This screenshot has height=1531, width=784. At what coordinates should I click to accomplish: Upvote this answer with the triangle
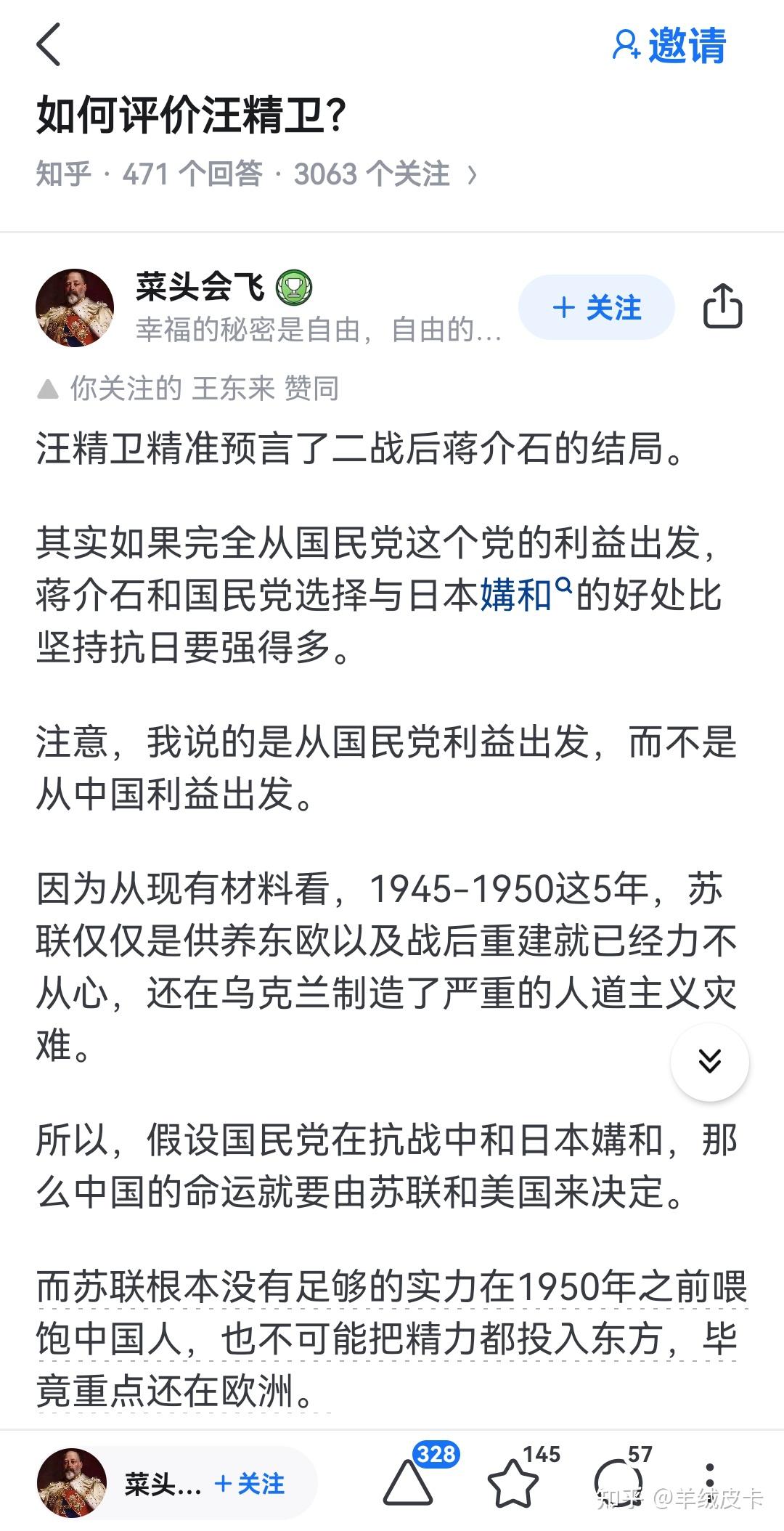tap(408, 1482)
